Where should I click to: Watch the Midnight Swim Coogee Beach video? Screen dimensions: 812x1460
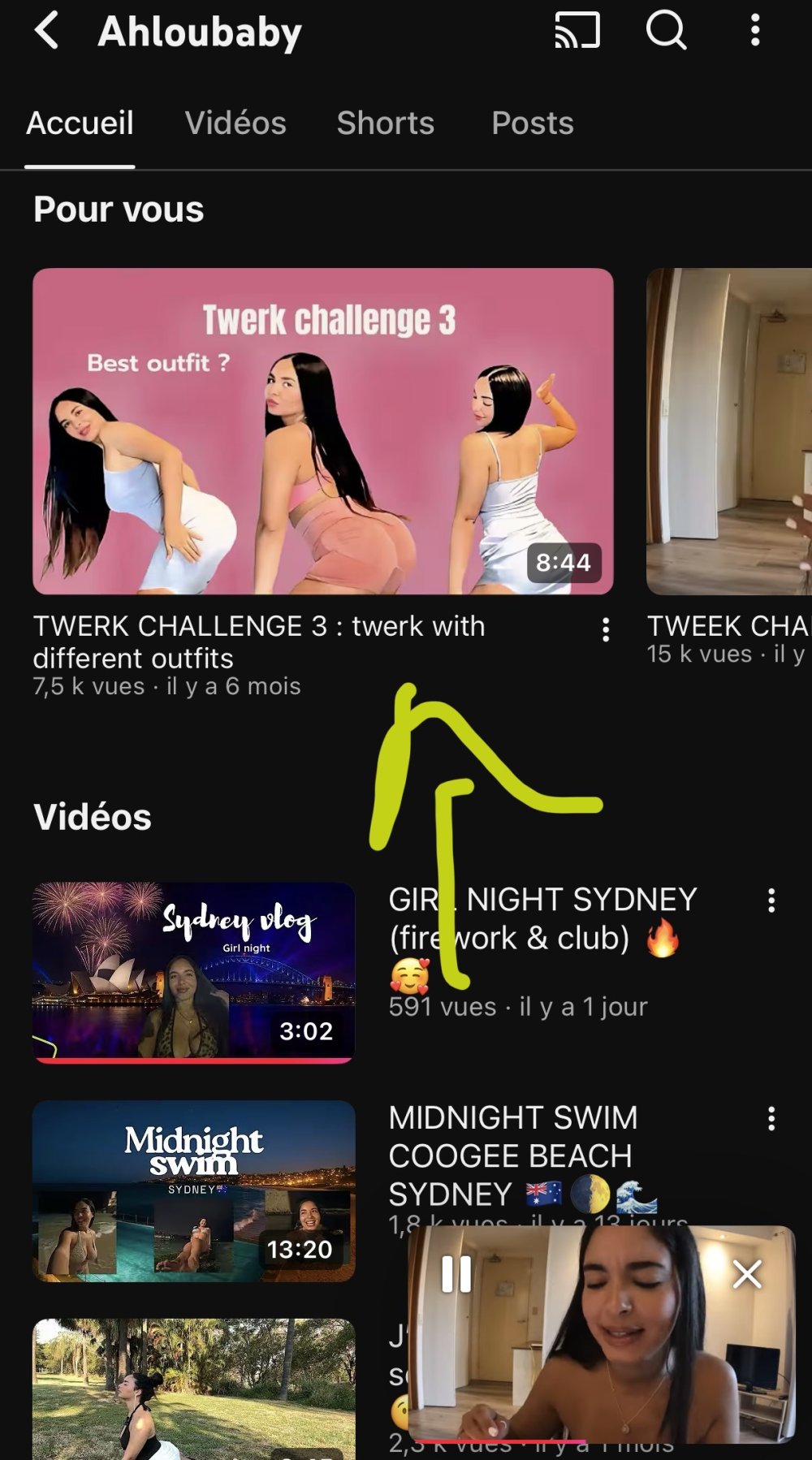pos(193,1190)
